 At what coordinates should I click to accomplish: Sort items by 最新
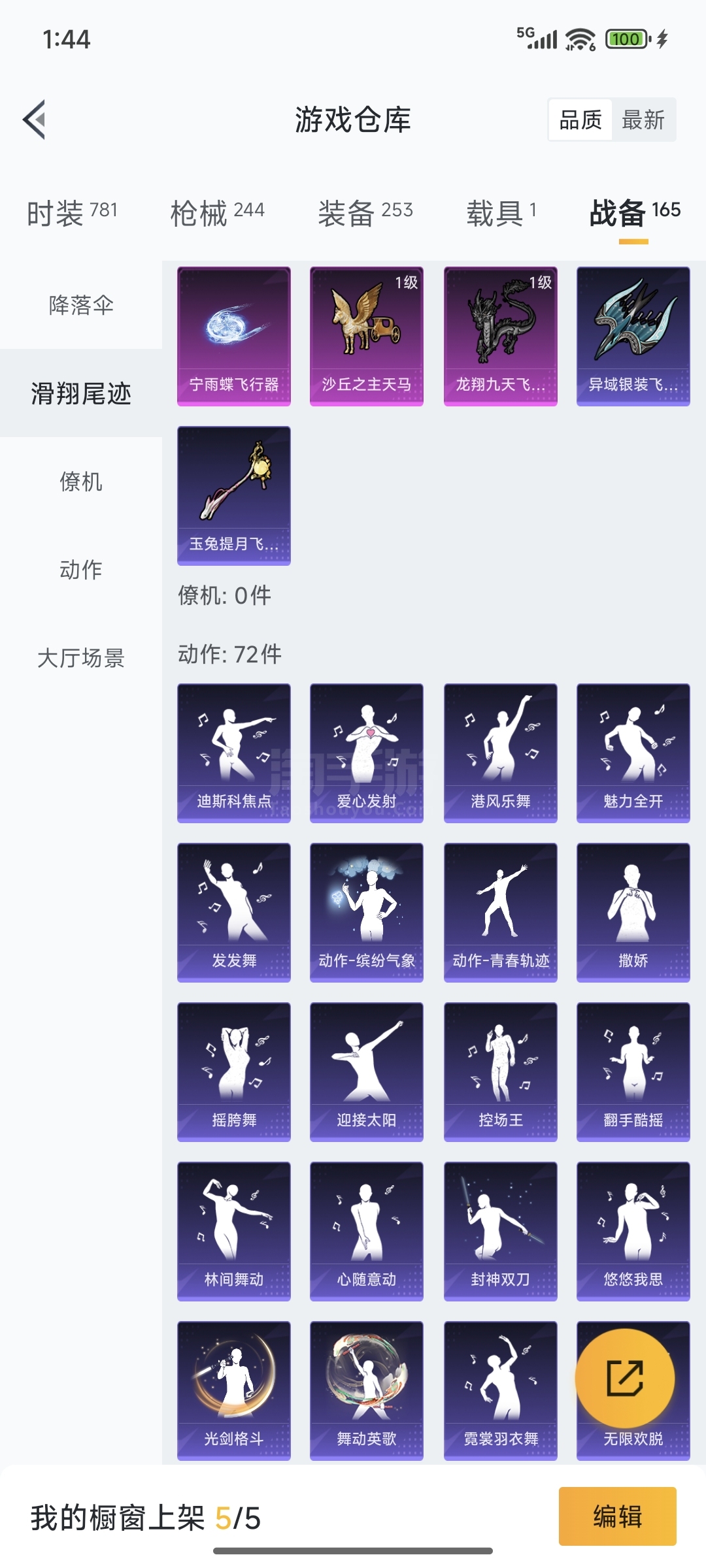643,120
